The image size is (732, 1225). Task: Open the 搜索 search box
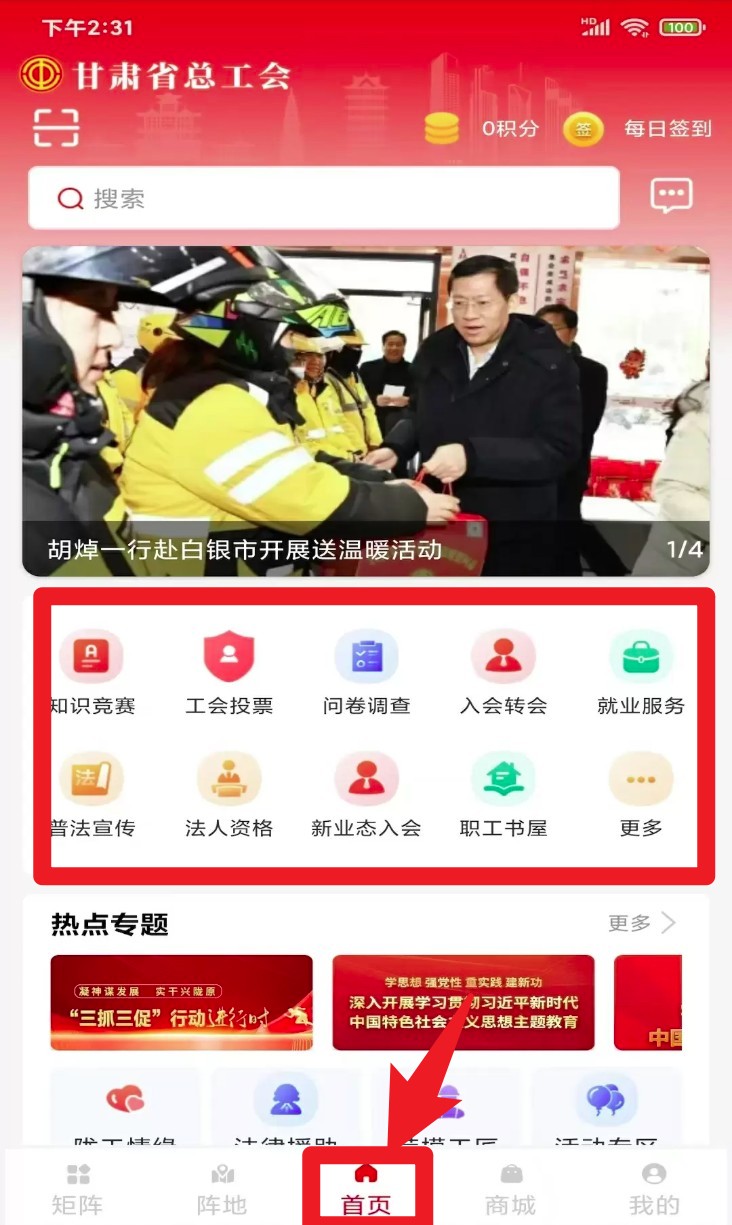coord(323,198)
